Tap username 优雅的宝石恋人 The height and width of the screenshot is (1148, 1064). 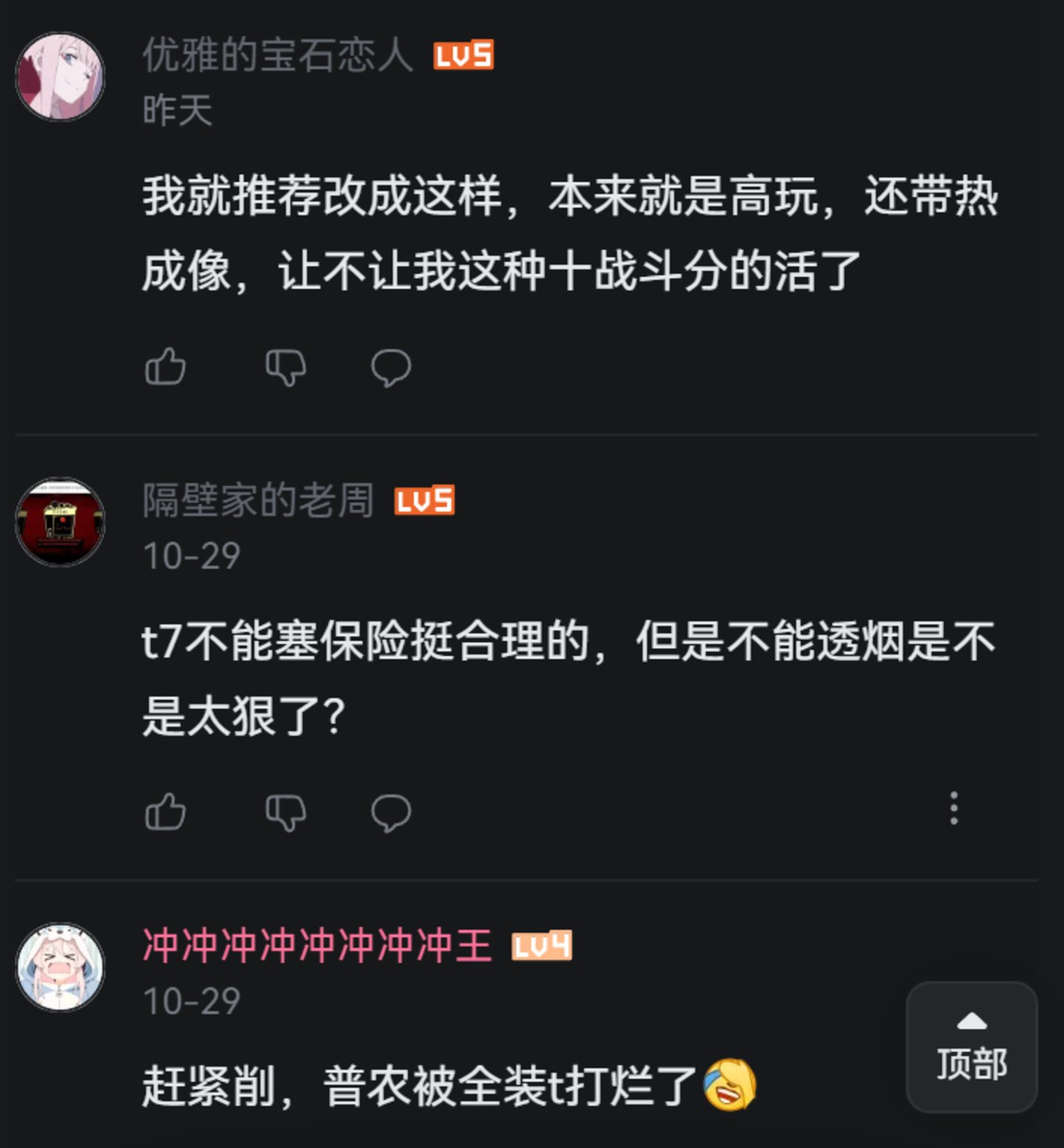tap(277, 55)
